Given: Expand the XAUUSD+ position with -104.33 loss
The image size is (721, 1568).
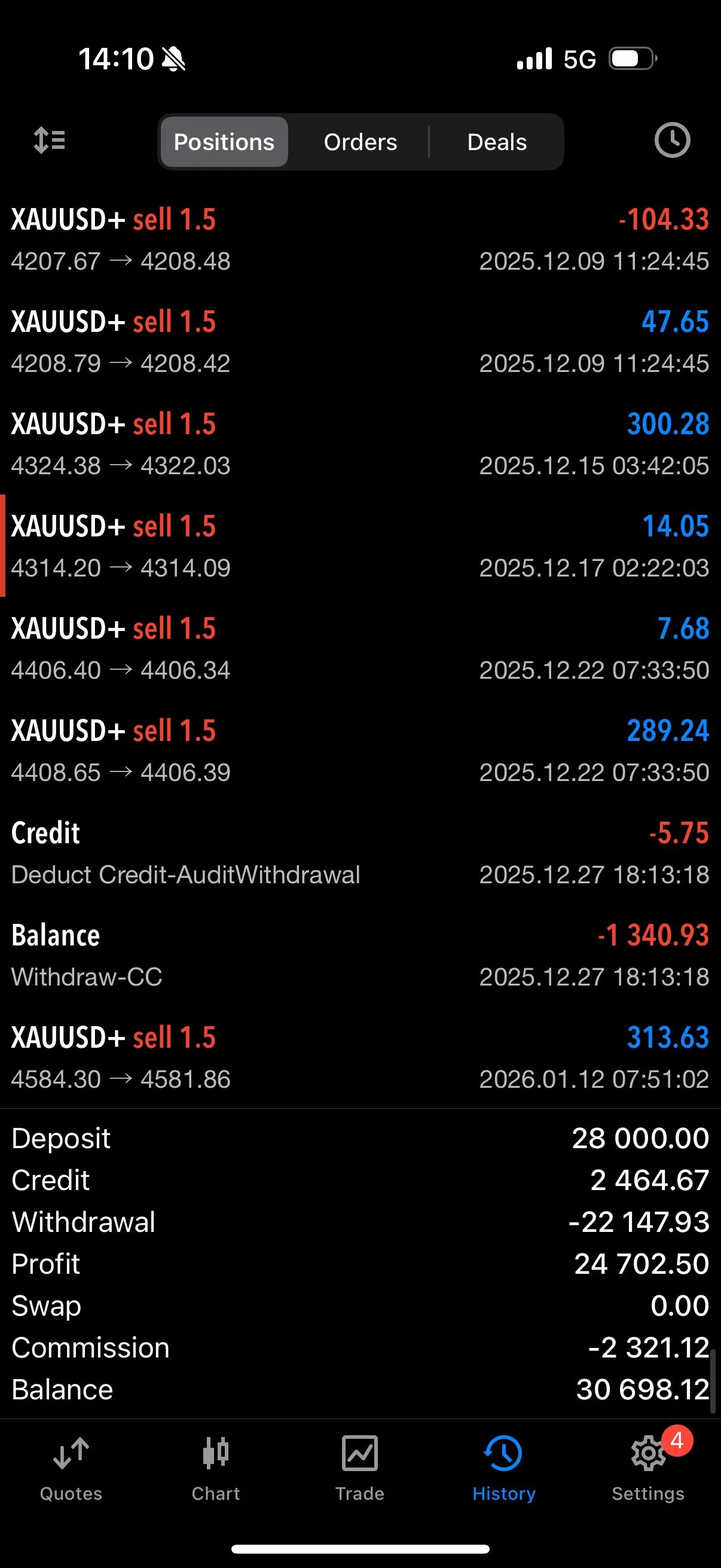Looking at the screenshot, I should [x=360, y=240].
